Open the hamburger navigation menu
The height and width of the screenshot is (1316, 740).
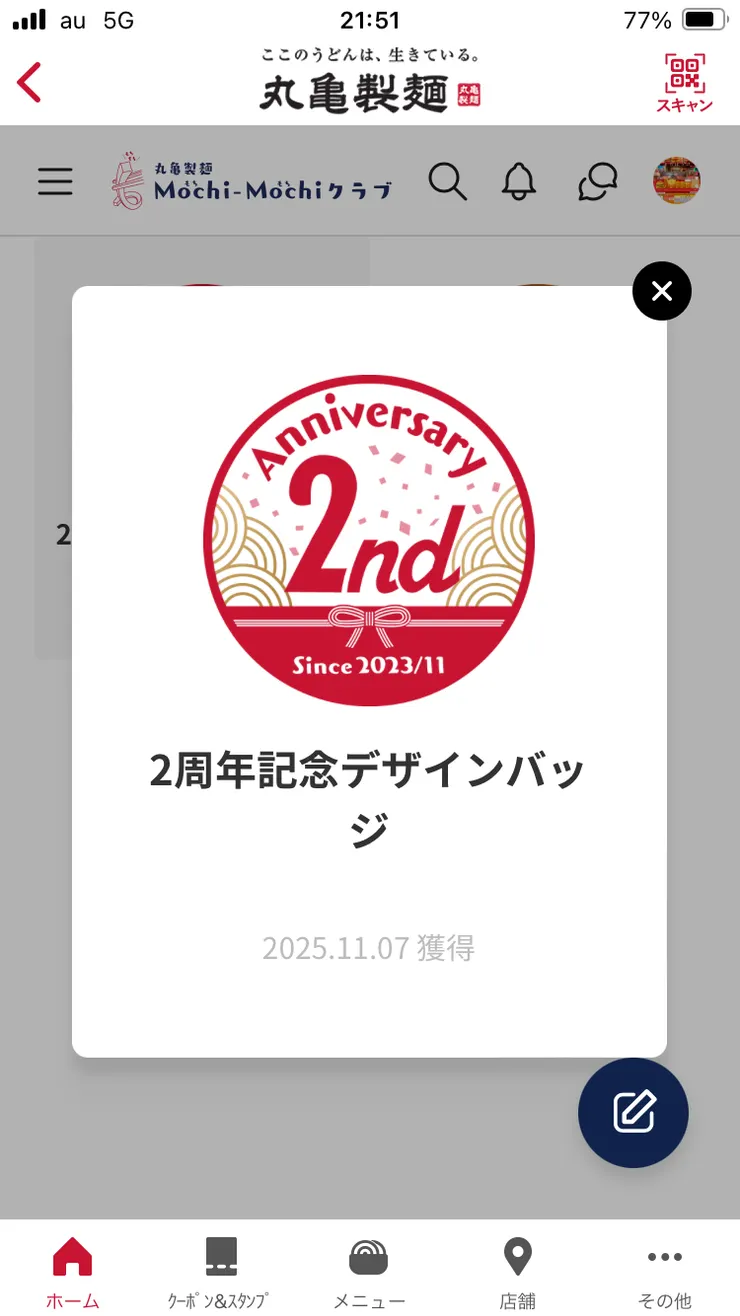click(x=55, y=182)
